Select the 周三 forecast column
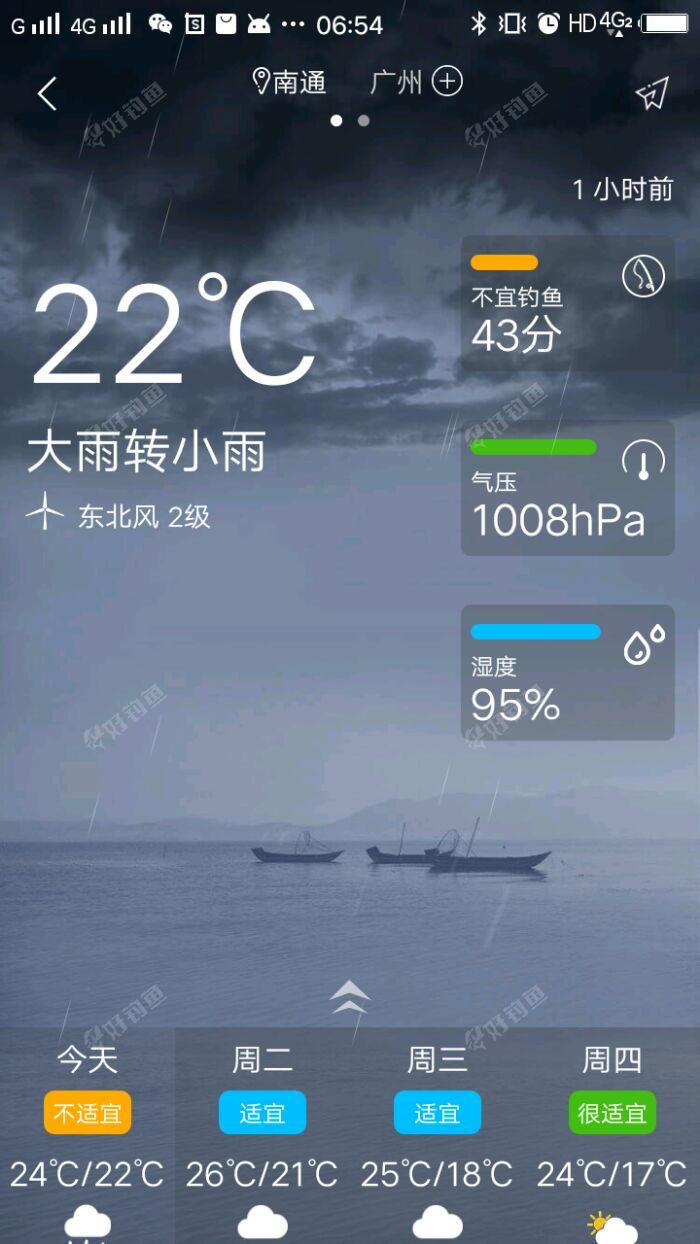700x1244 pixels. click(x=437, y=1135)
